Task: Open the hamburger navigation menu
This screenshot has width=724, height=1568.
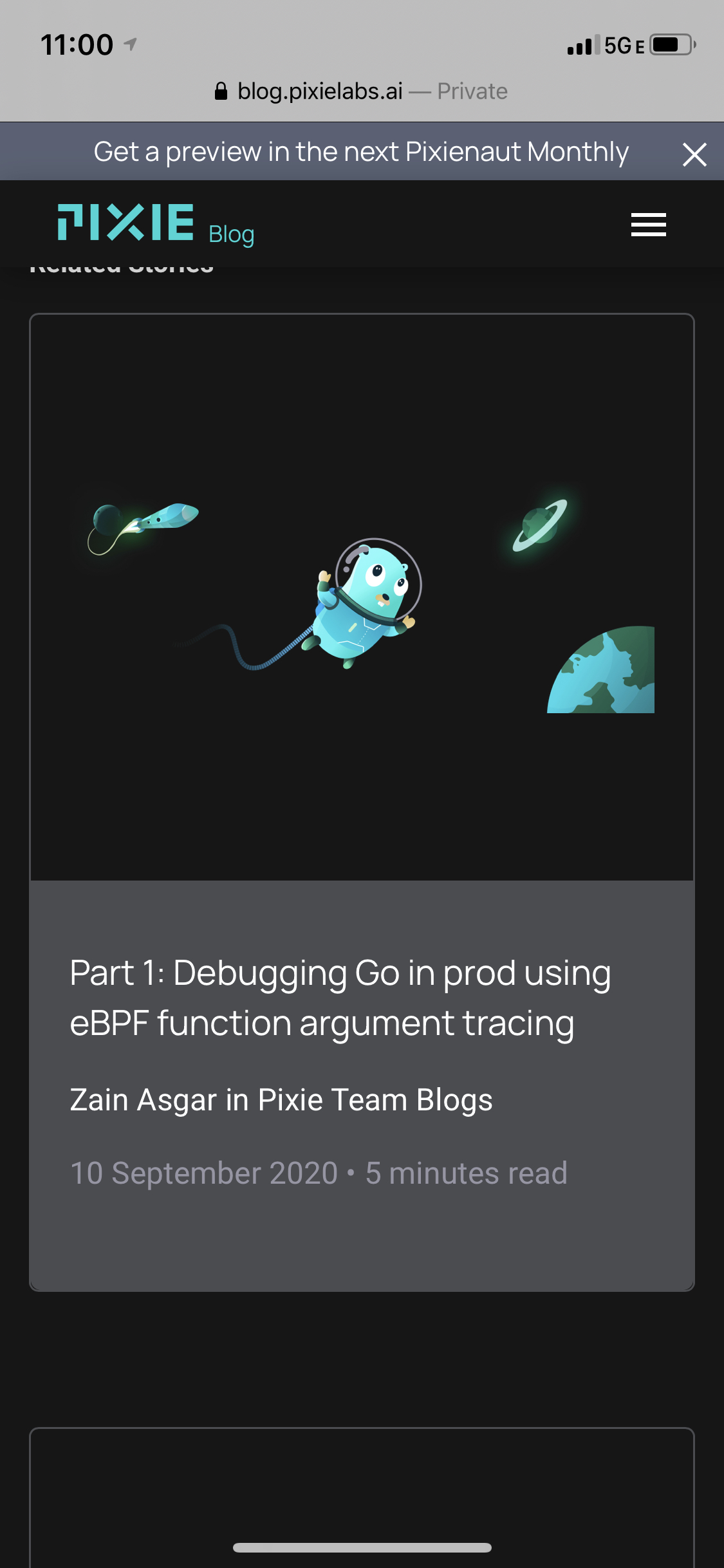Action: coord(648,225)
